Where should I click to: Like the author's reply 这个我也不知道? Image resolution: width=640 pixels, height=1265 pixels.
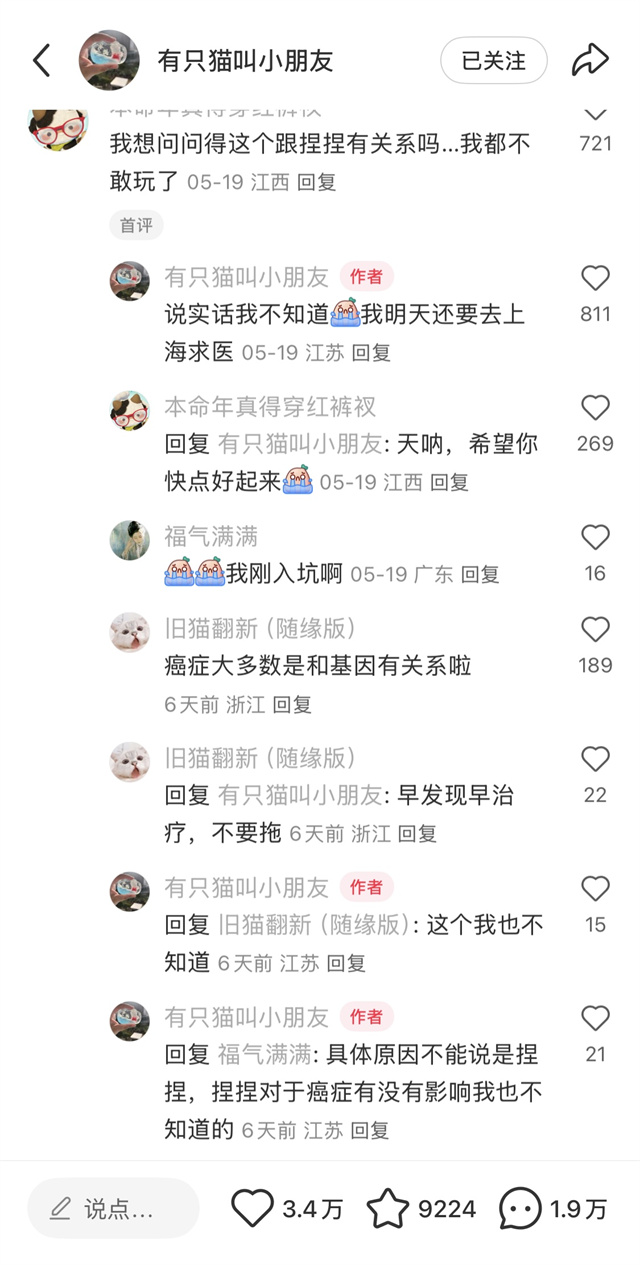coord(595,889)
